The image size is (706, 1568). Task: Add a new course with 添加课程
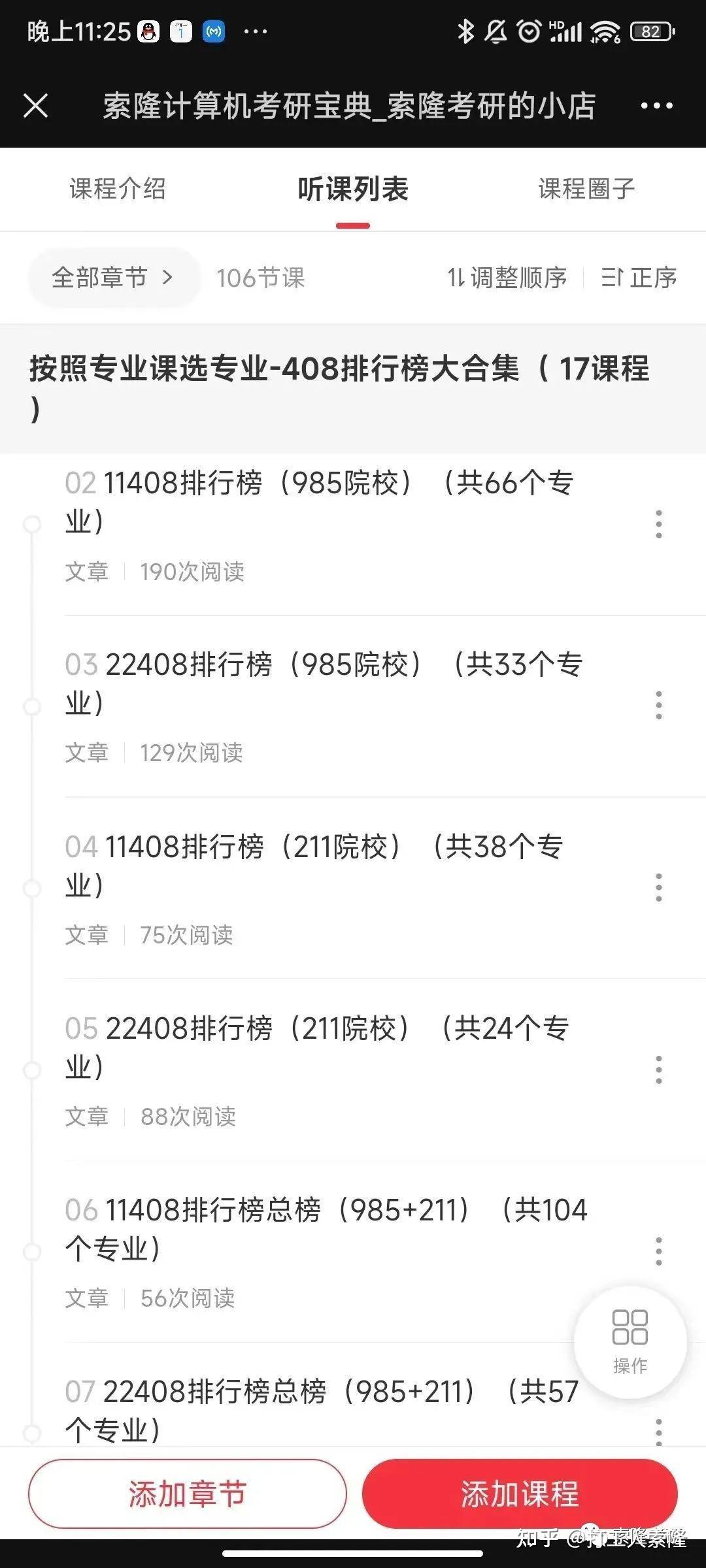[520, 1494]
